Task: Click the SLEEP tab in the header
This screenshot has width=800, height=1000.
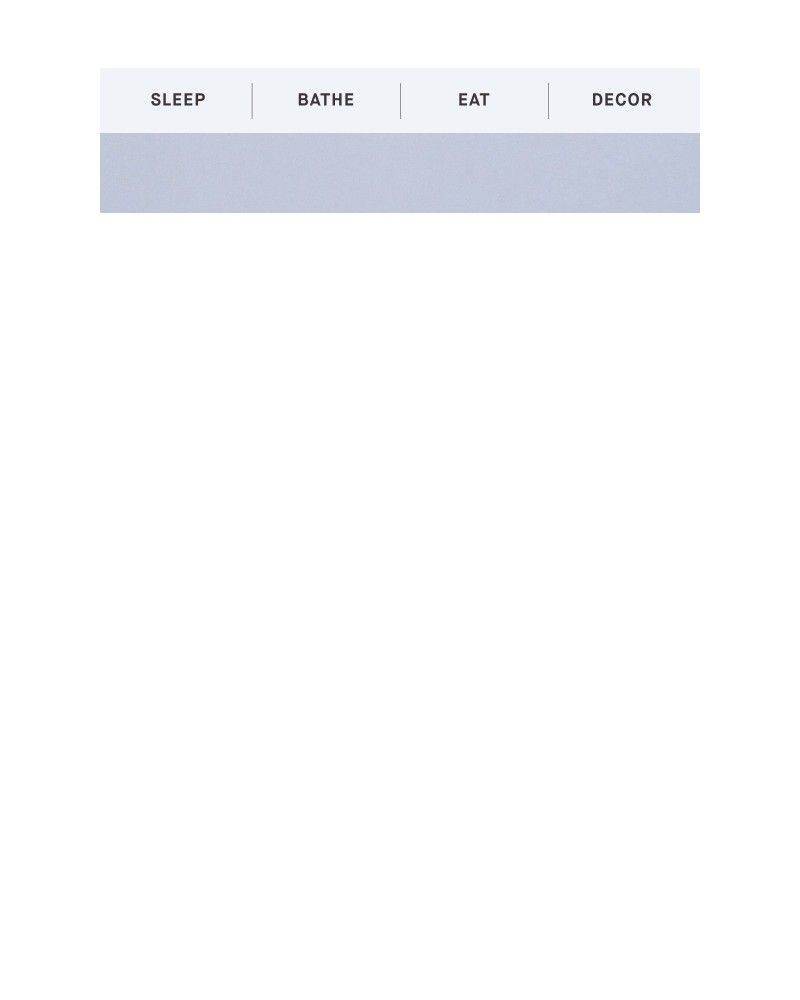Action: coord(179,99)
